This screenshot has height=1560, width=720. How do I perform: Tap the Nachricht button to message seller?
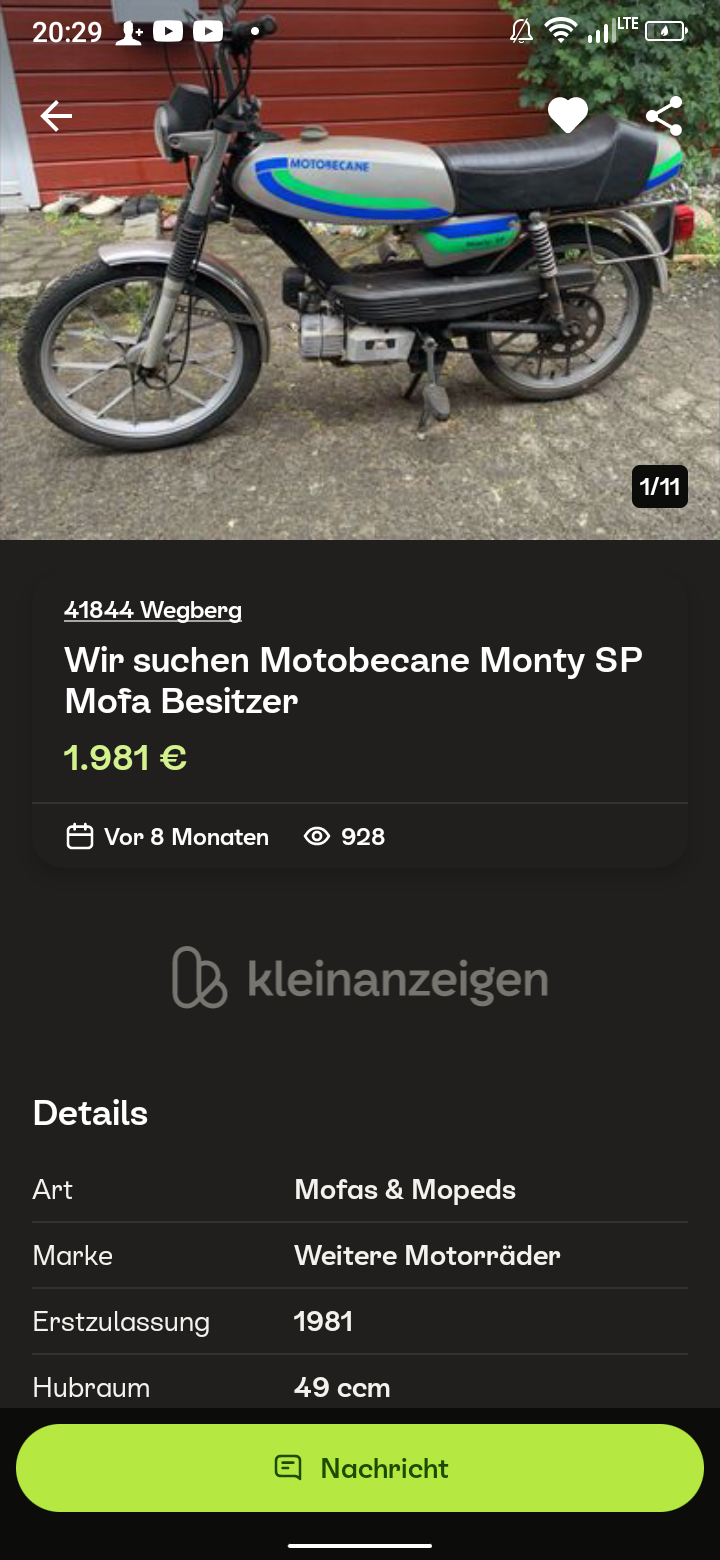pos(360,1468)
